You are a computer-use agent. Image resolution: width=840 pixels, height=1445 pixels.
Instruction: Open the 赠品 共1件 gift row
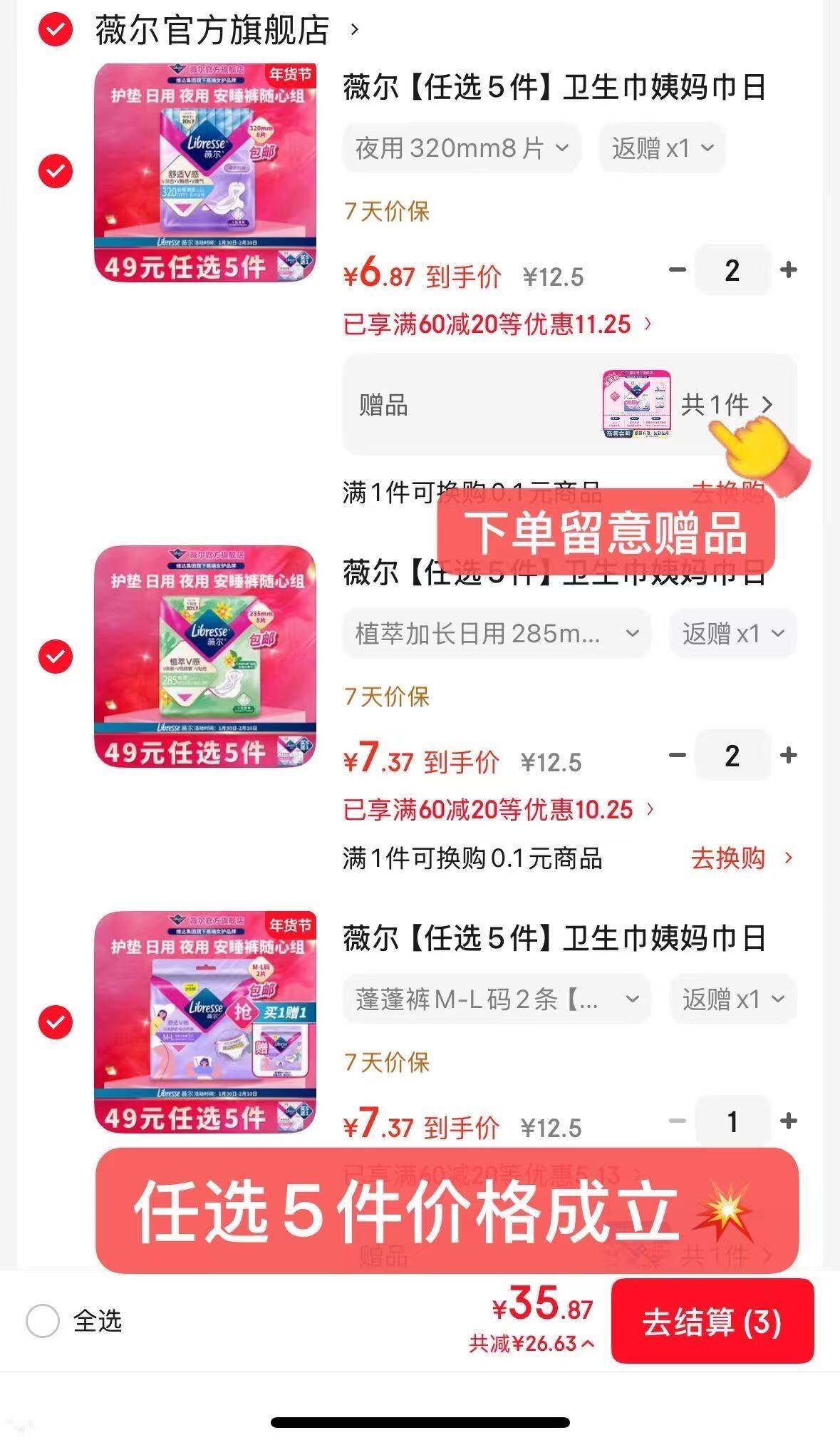(569, 405)
